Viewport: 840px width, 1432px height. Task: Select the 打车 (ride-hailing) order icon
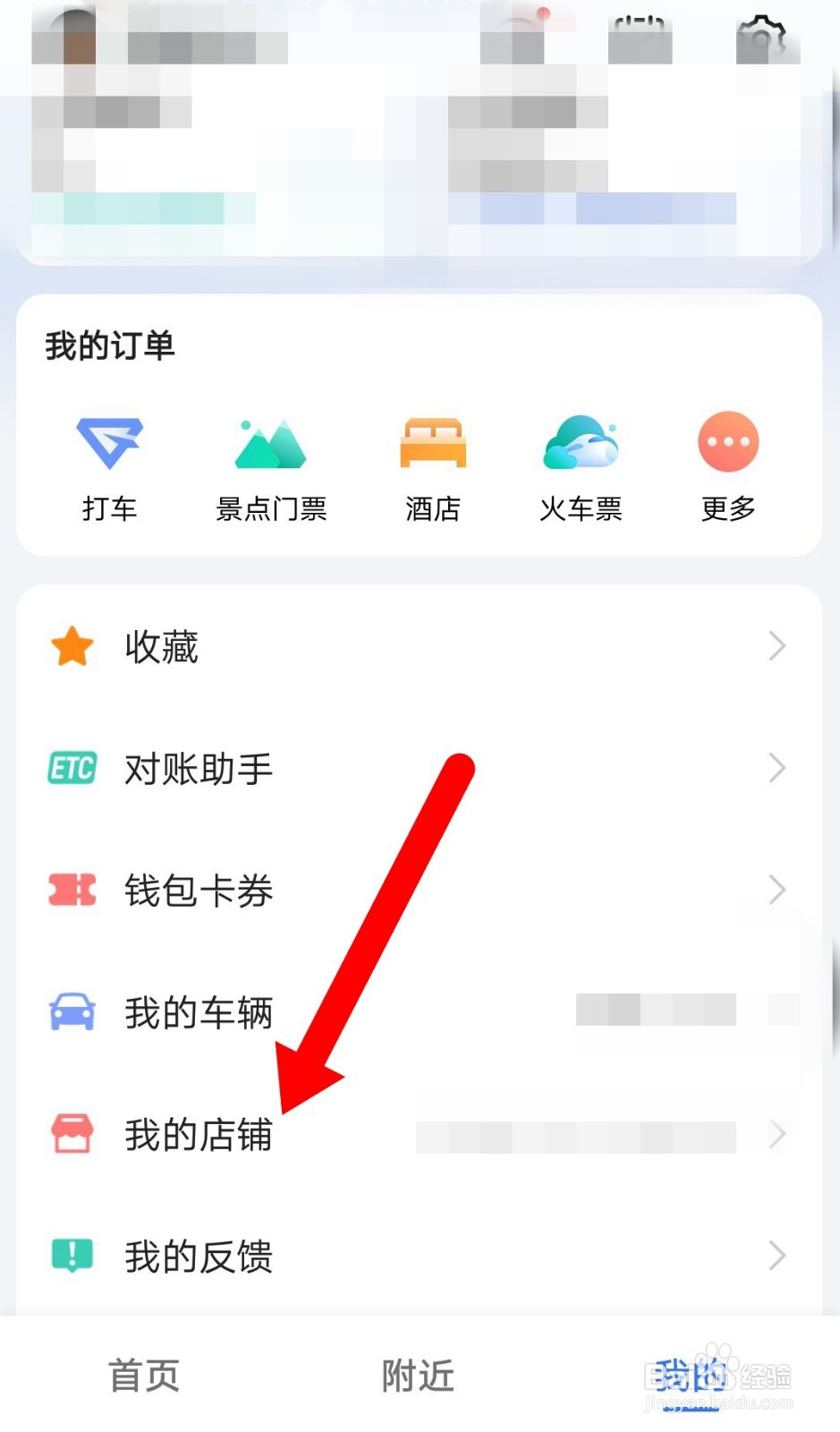[109, 442]
